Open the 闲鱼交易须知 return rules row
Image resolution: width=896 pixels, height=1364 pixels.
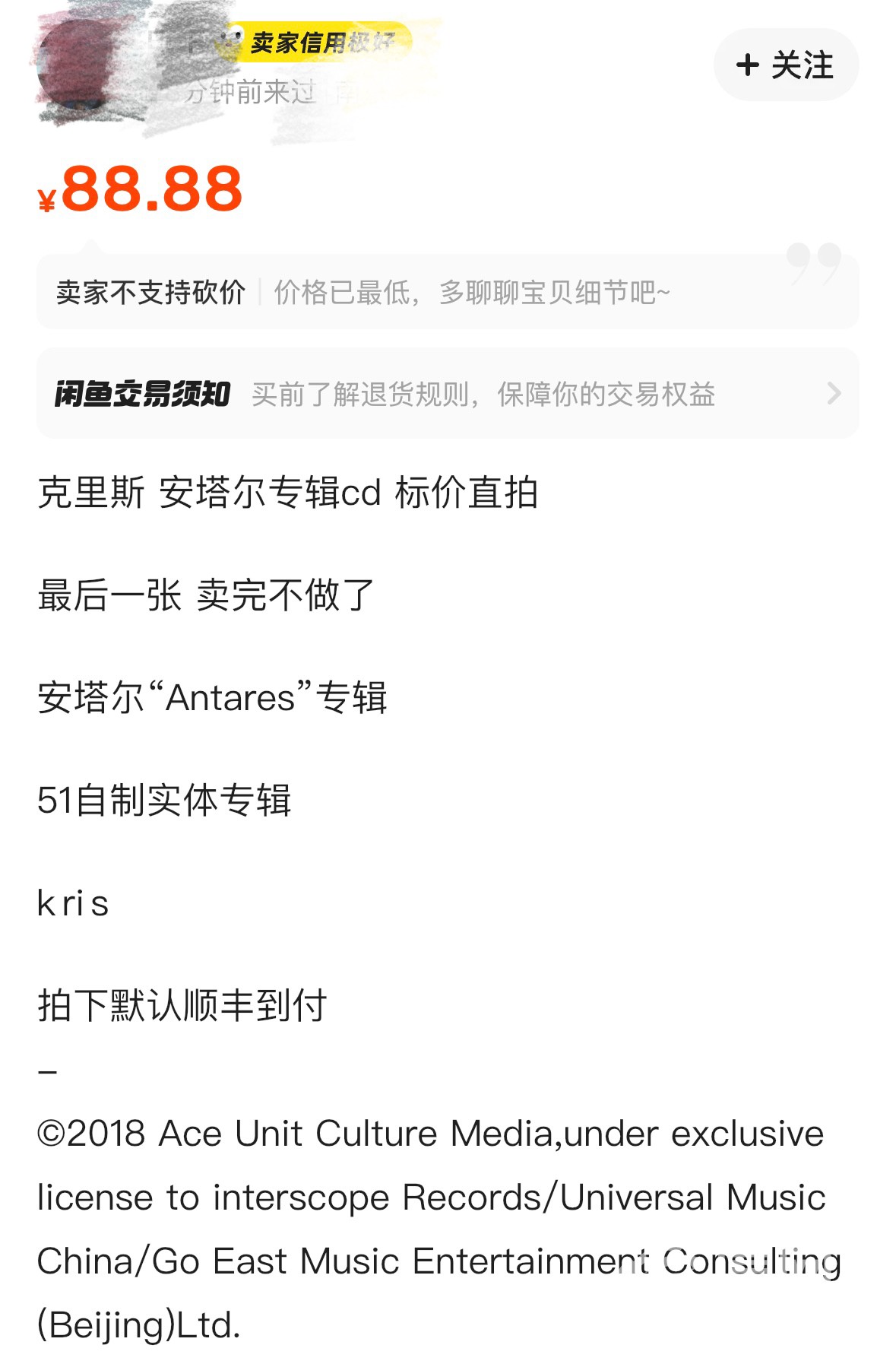click(x=447, y=394)
